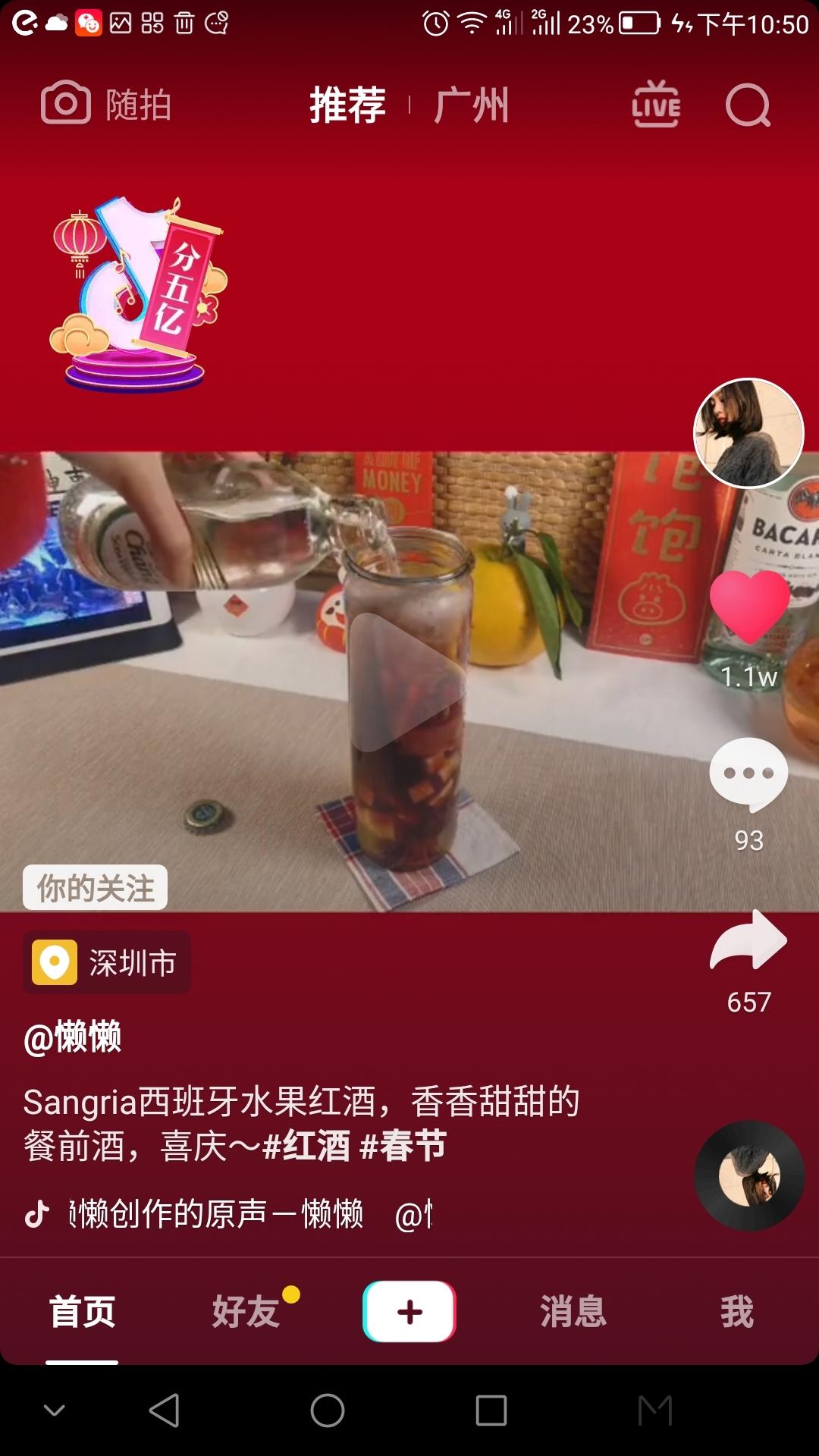Open the 随拍 camera button
Image resolution: width=819 pixels, height=1456 pixels.
[106, 104]
